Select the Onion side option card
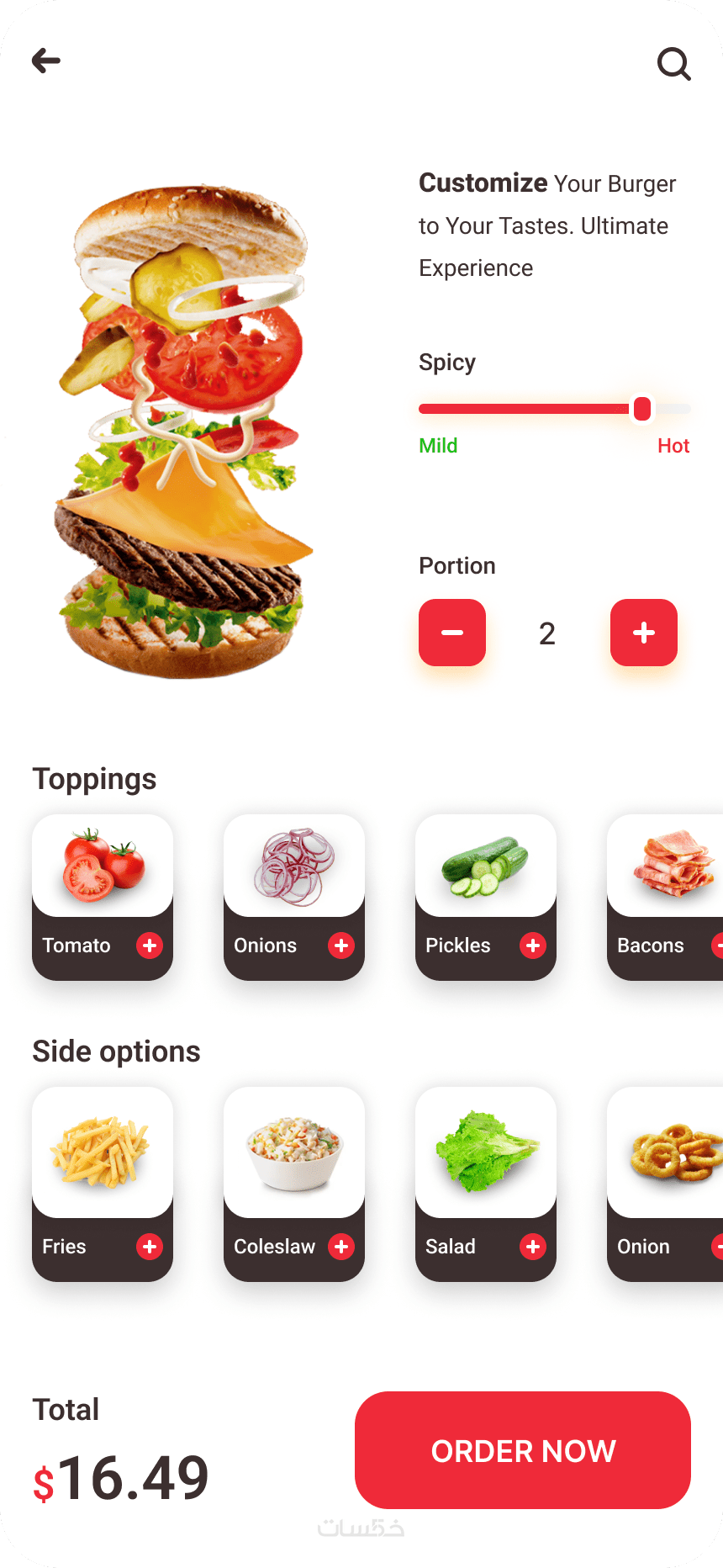Viewport: 723px width, 1568px height. click(665, 1184)
